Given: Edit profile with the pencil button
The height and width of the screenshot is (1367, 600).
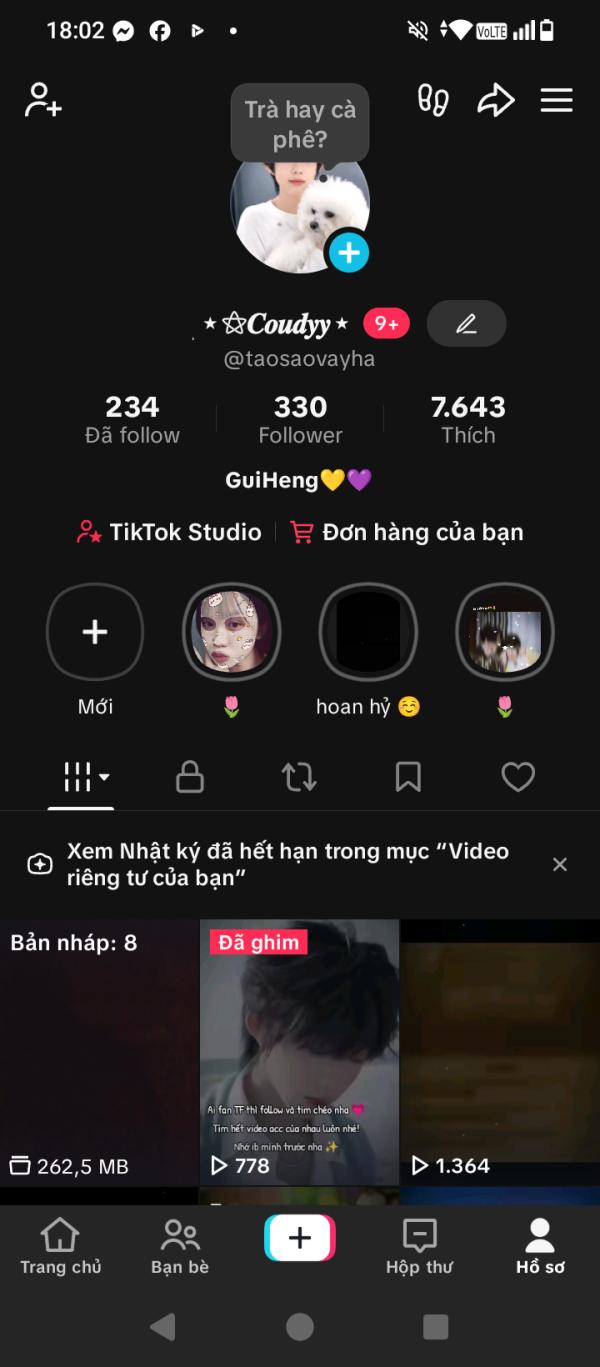Looking at the screenshot, I should (x=466, y=324).
